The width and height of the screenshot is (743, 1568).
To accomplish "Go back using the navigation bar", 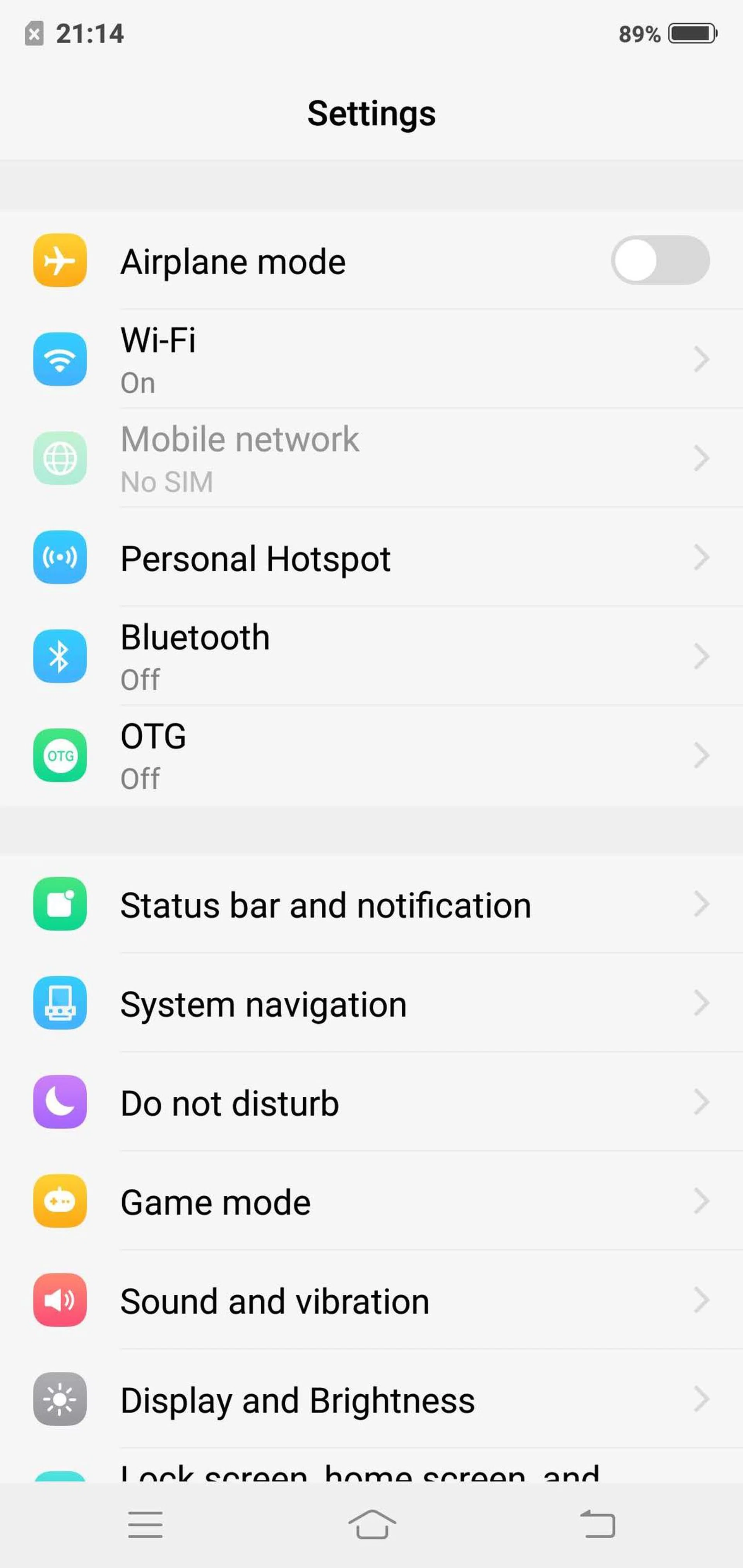I will pos(597,1524).
